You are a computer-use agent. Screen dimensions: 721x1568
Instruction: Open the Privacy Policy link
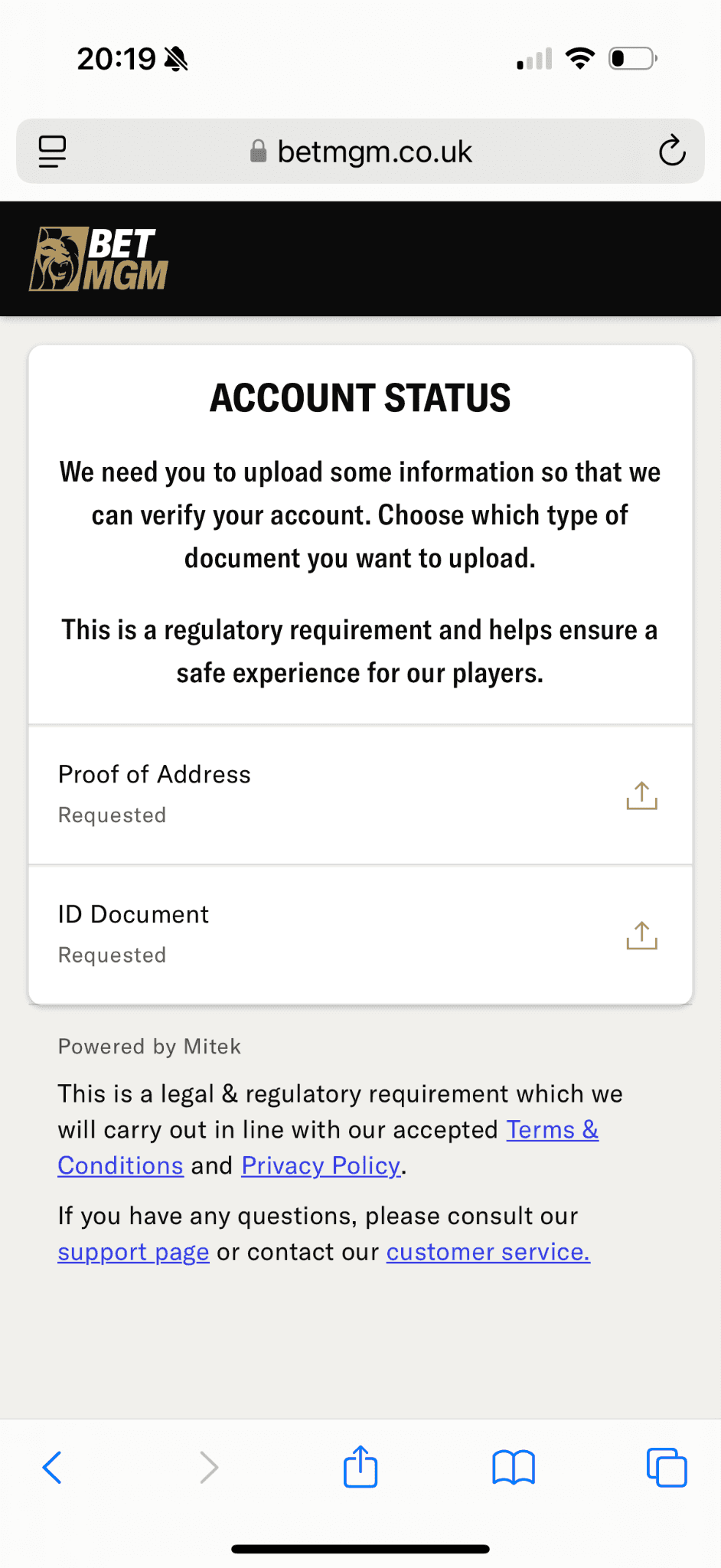point(321,1166)
